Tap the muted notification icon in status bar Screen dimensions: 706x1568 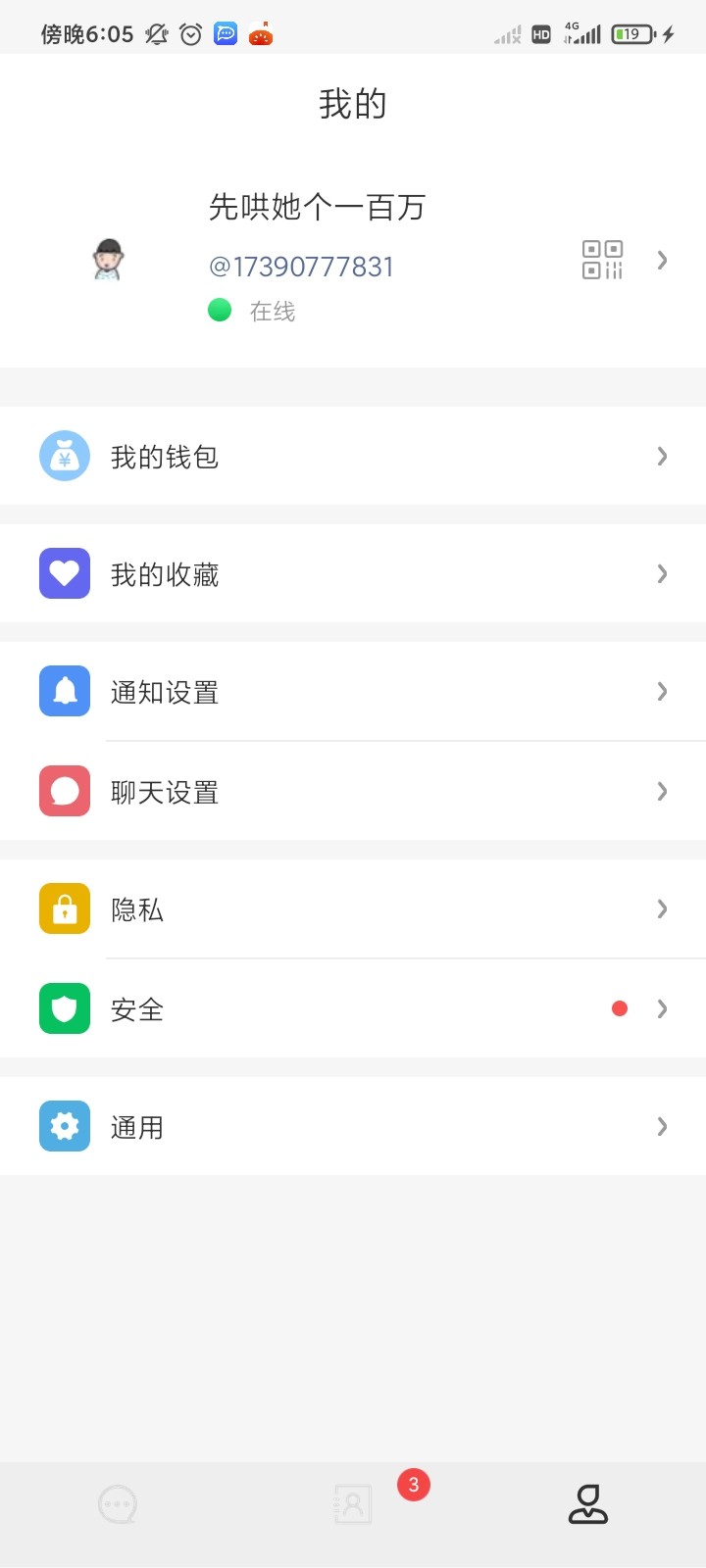(156, 32)
